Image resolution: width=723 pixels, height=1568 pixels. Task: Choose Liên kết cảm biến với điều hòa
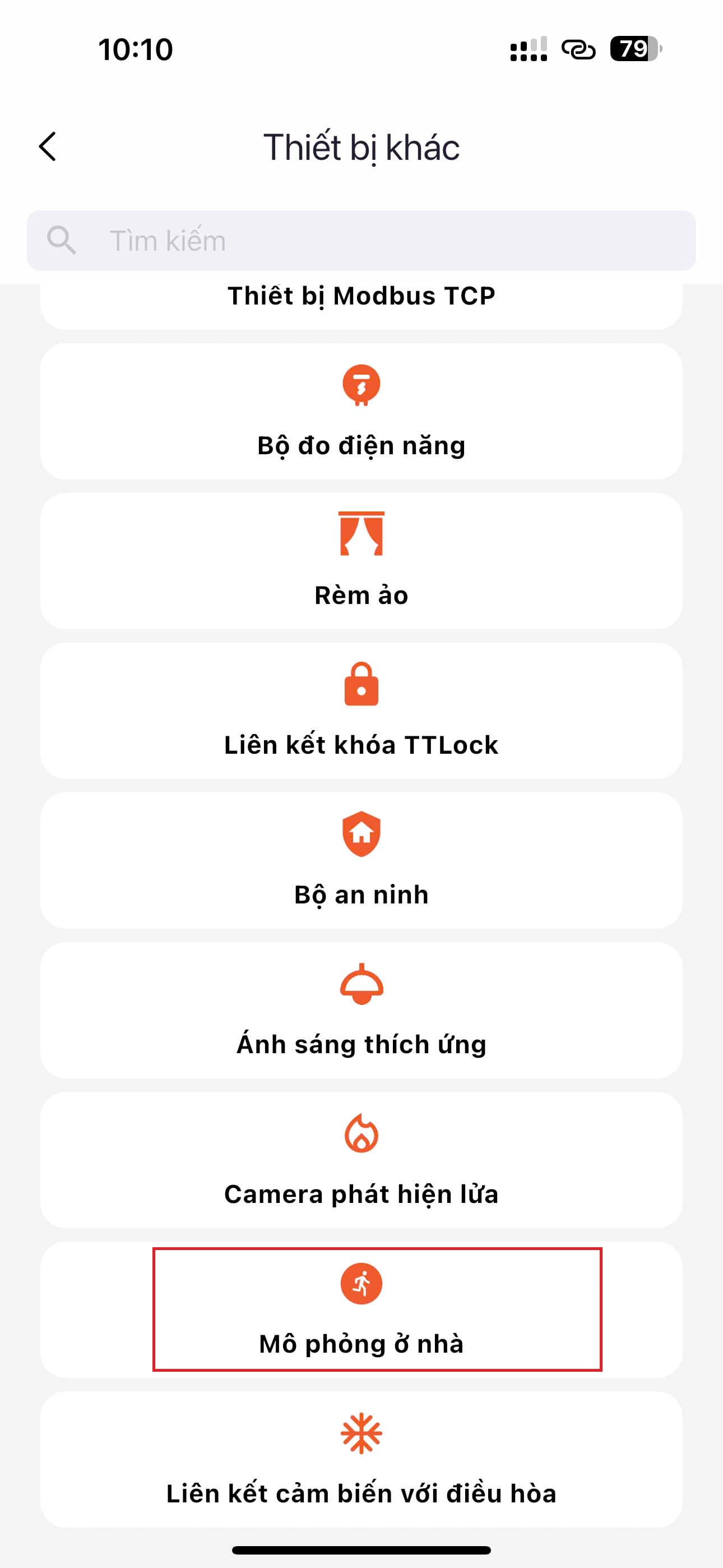tap(361, 1460)
